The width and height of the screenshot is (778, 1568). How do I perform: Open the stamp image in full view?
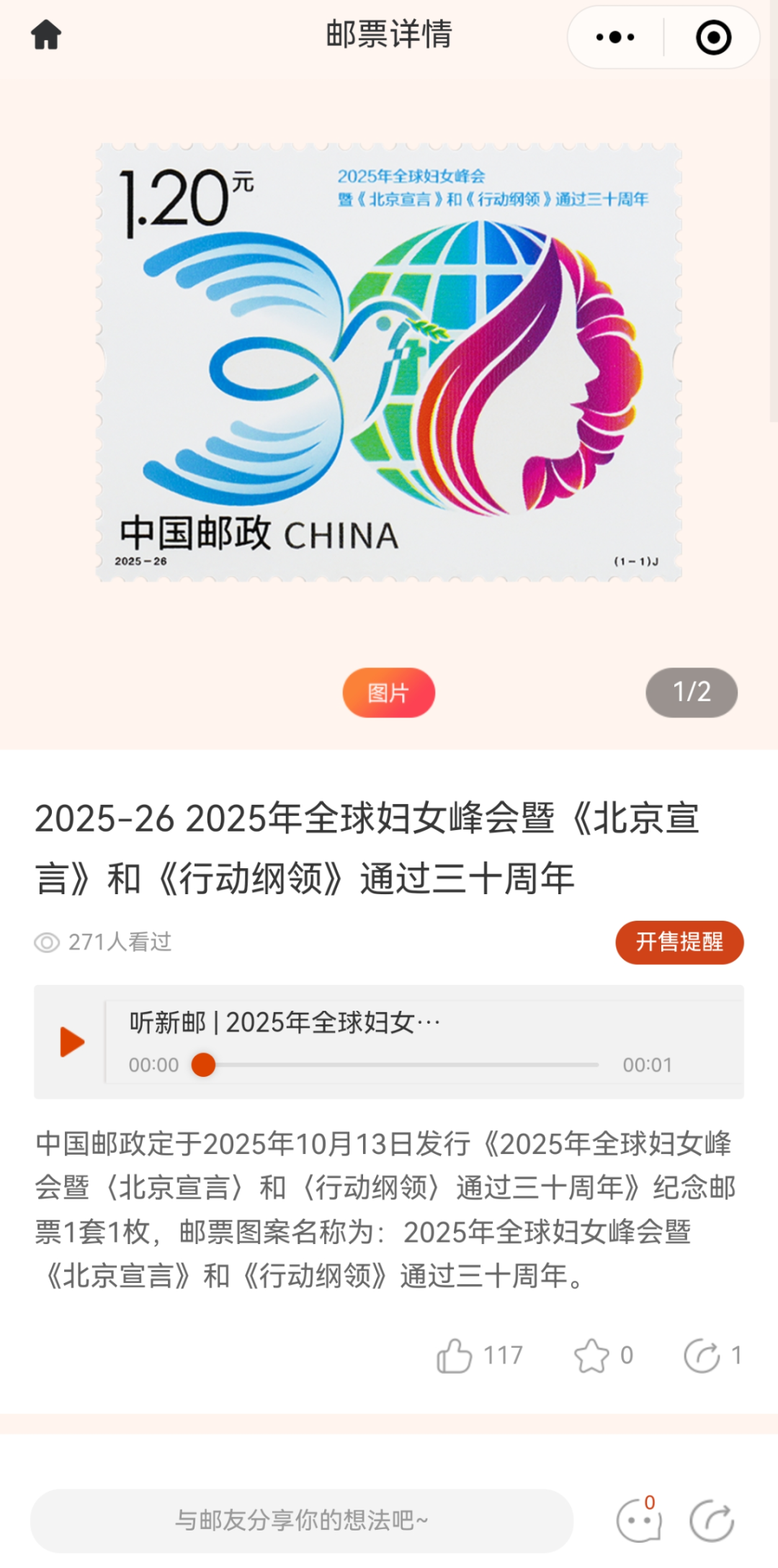(x=389, y=362)
